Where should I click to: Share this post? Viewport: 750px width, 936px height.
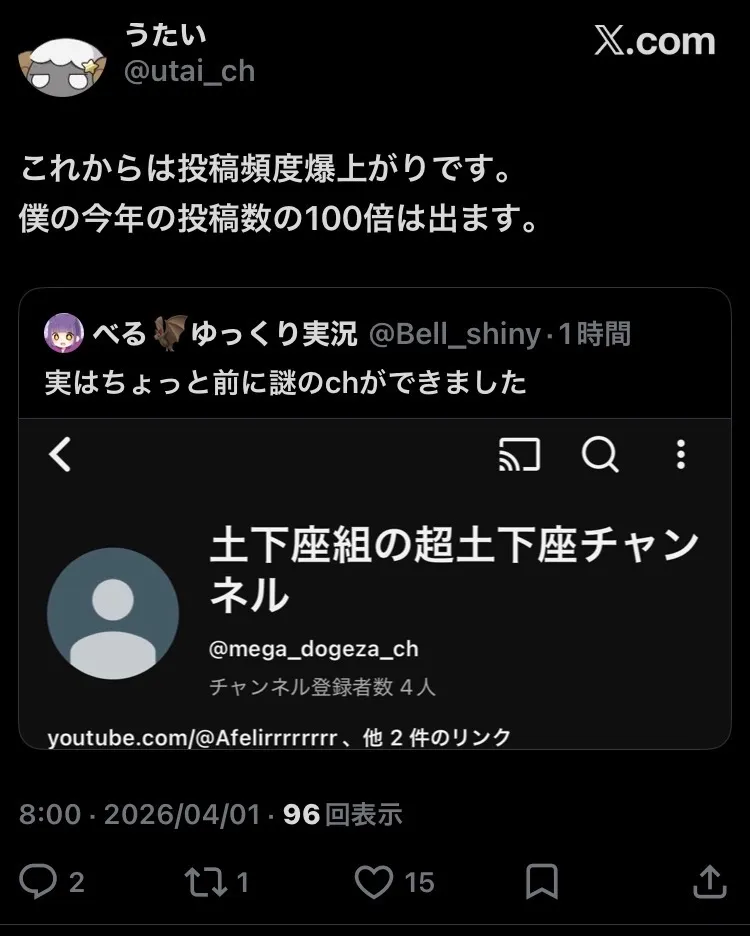tap(708, 881)
